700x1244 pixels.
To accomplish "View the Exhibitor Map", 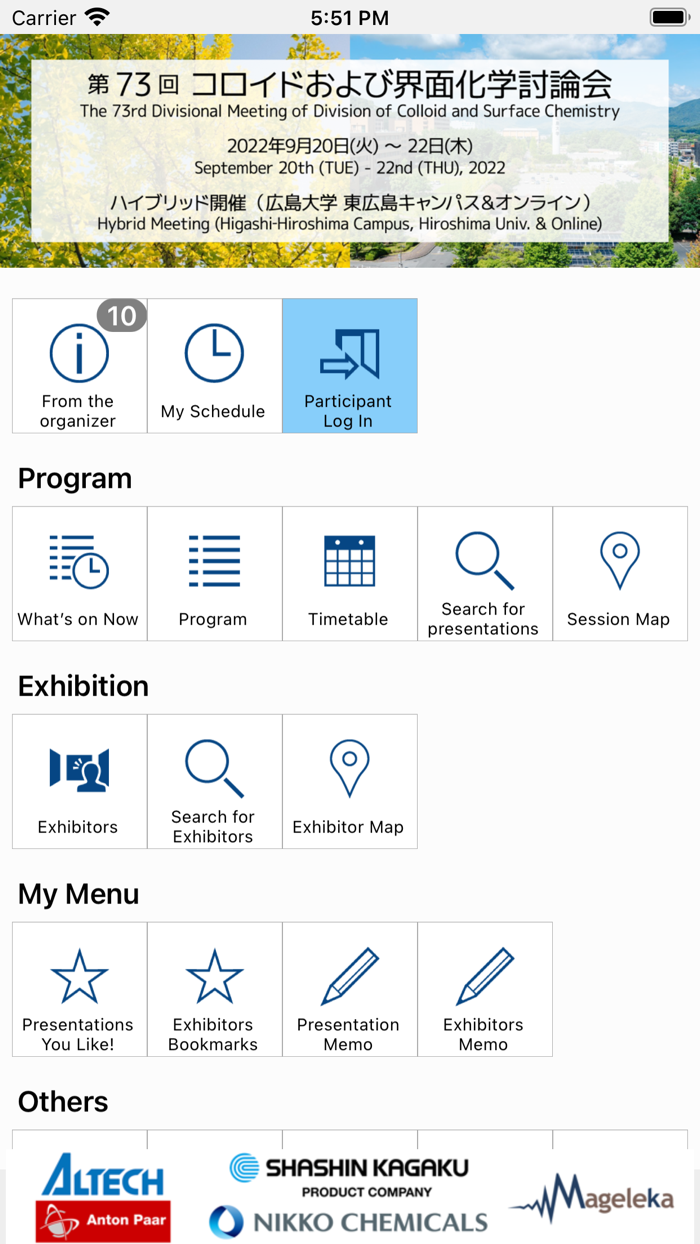I will pos(349,781).
